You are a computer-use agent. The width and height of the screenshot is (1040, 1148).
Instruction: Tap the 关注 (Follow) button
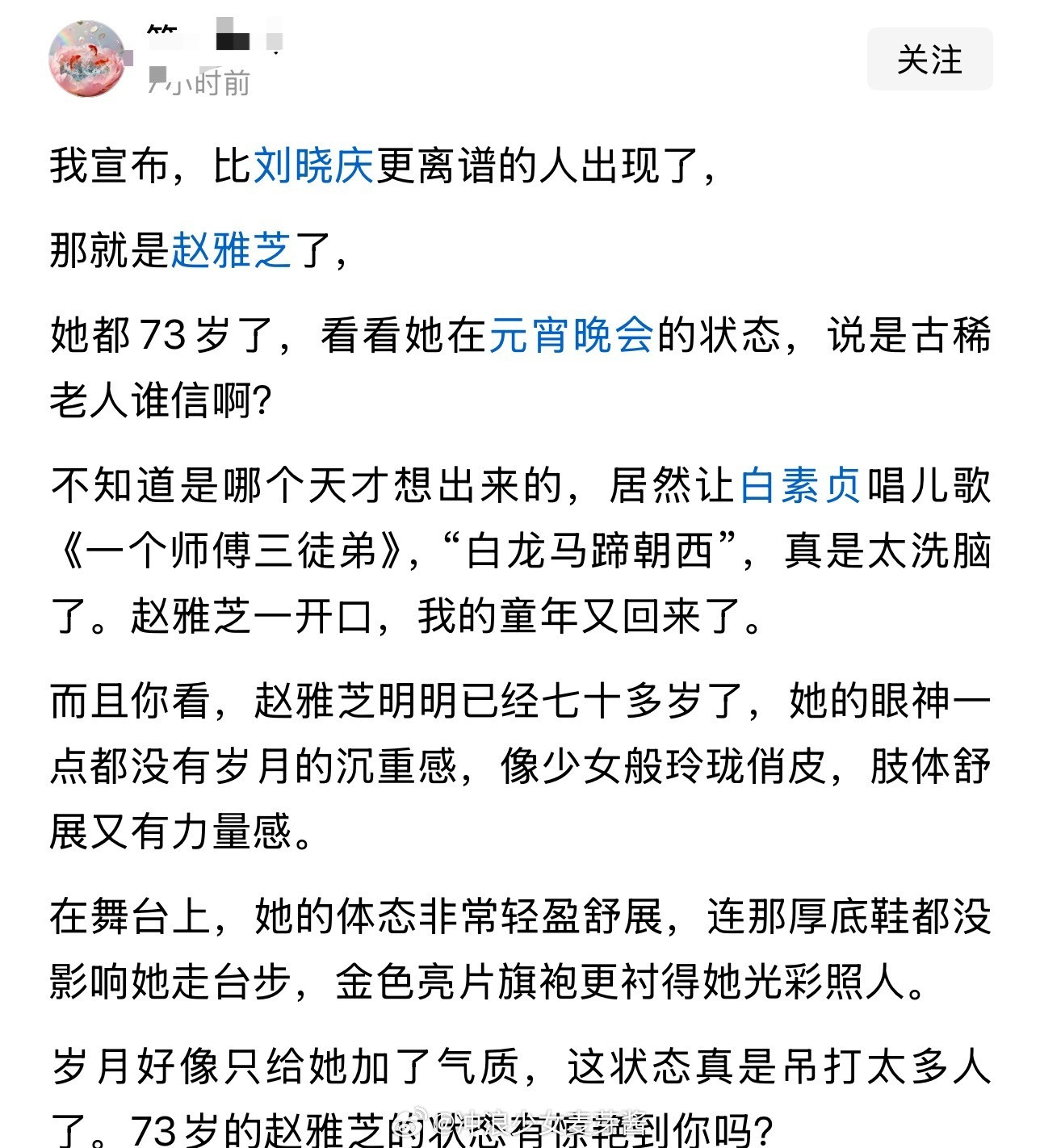tap(931, 59)
